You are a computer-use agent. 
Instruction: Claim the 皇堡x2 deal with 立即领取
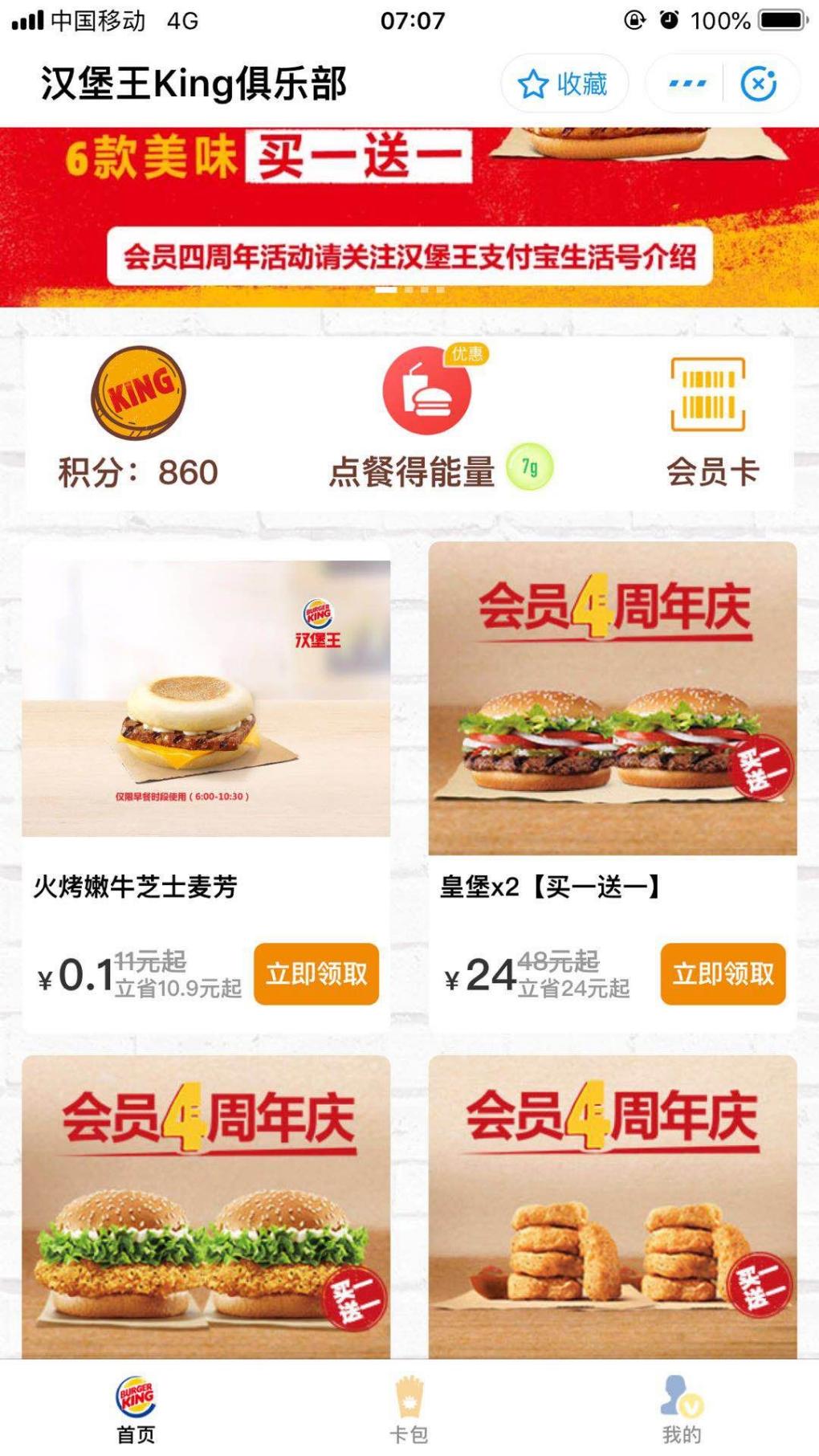[723, 973]
